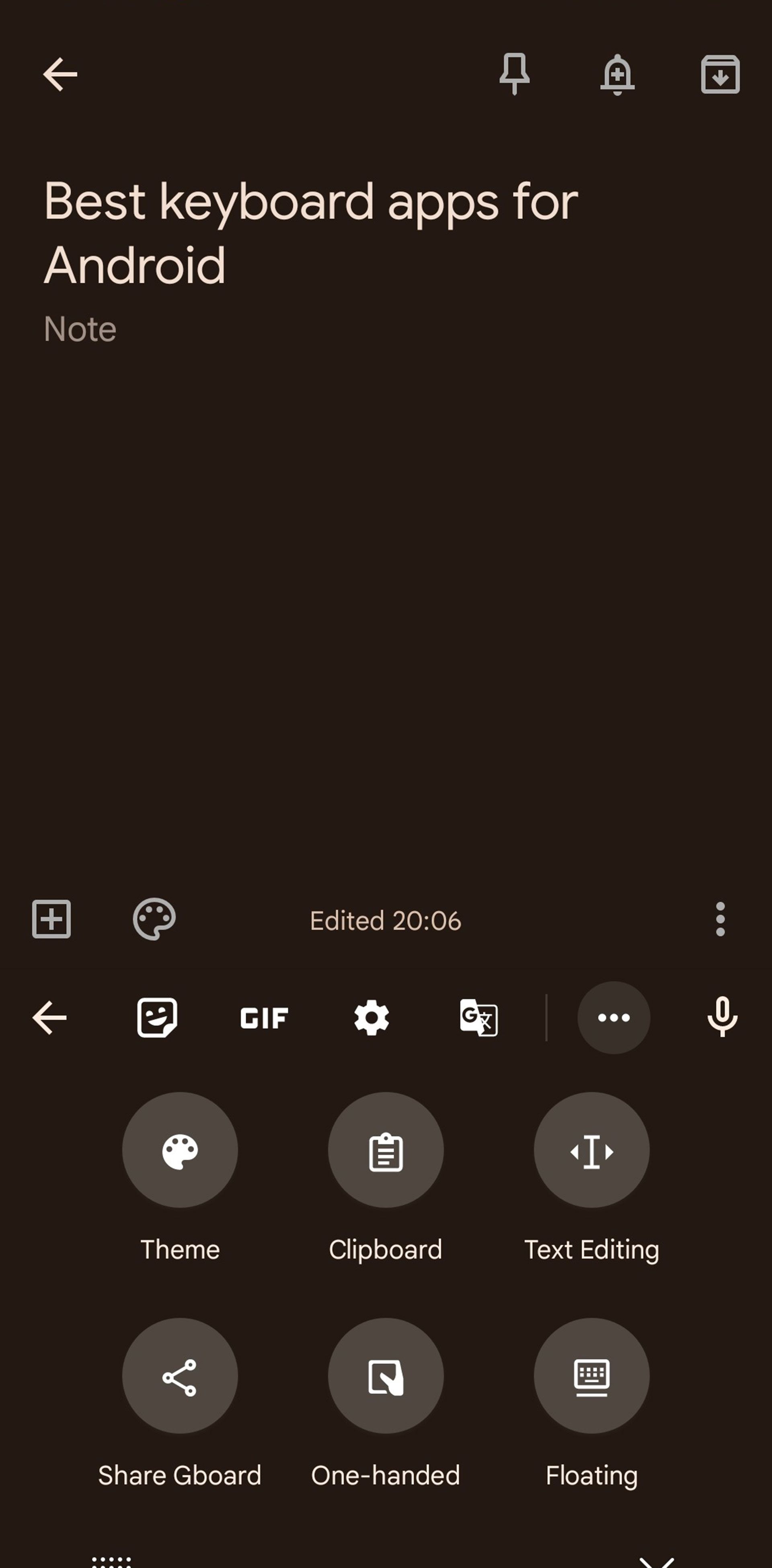Open Gboard settings gear

tap(372, 1017)
